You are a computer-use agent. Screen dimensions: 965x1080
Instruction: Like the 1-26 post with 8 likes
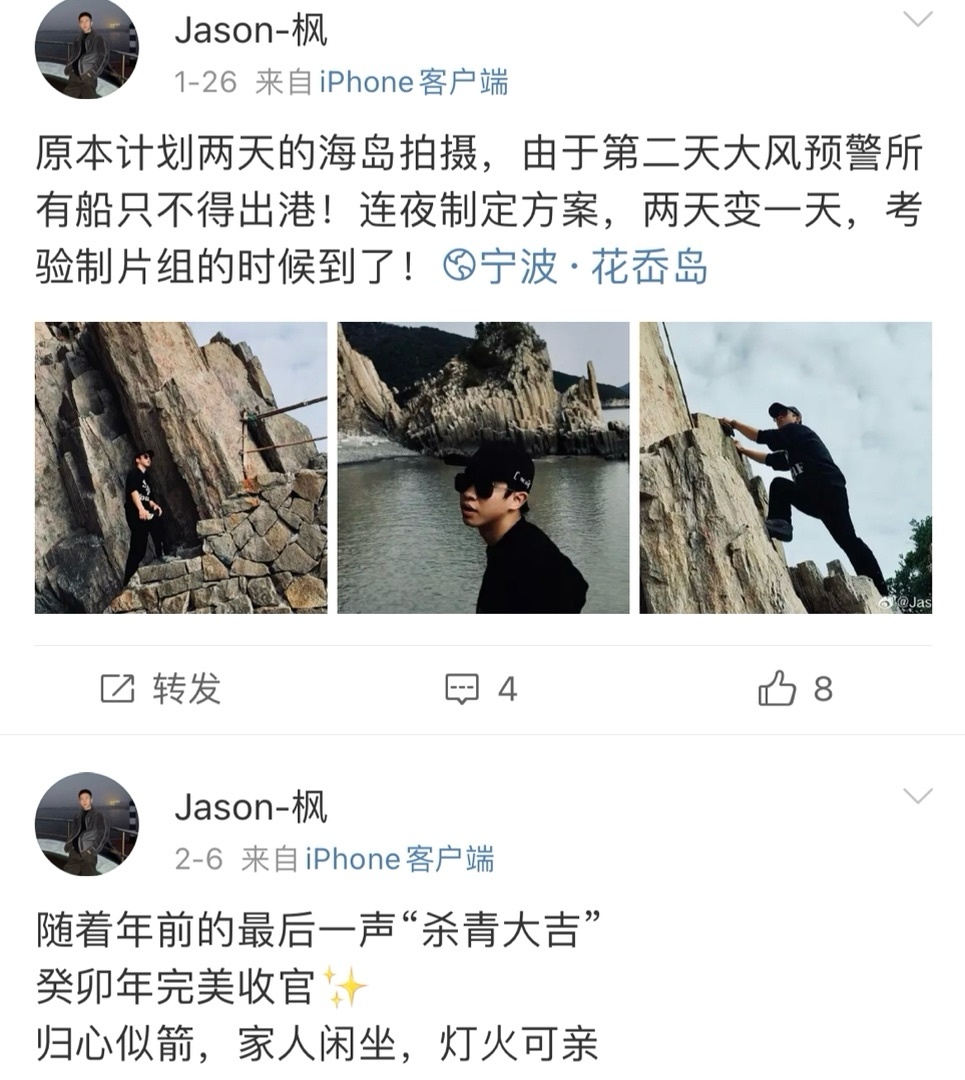(x=795, y=688)
